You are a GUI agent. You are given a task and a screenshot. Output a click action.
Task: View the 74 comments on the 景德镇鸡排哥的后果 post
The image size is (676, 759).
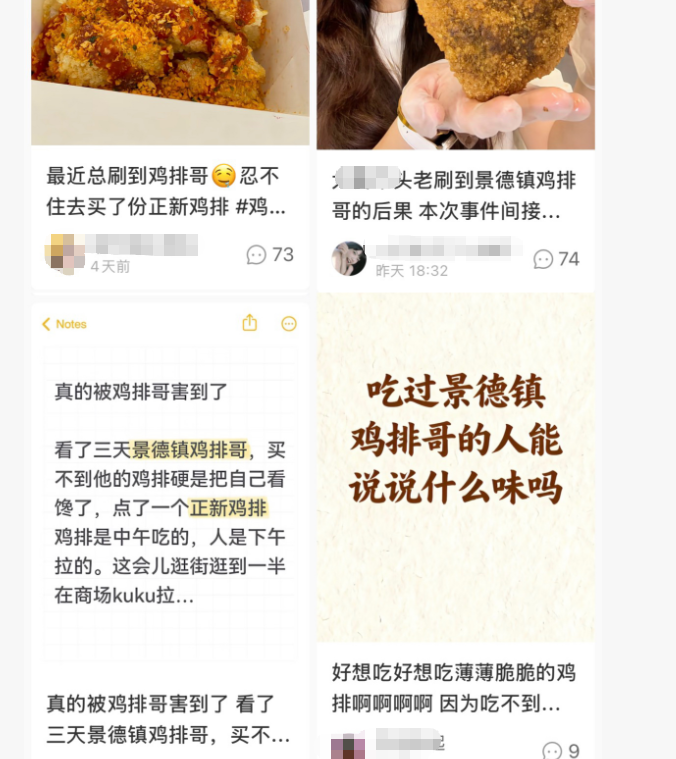pos(556,259)
